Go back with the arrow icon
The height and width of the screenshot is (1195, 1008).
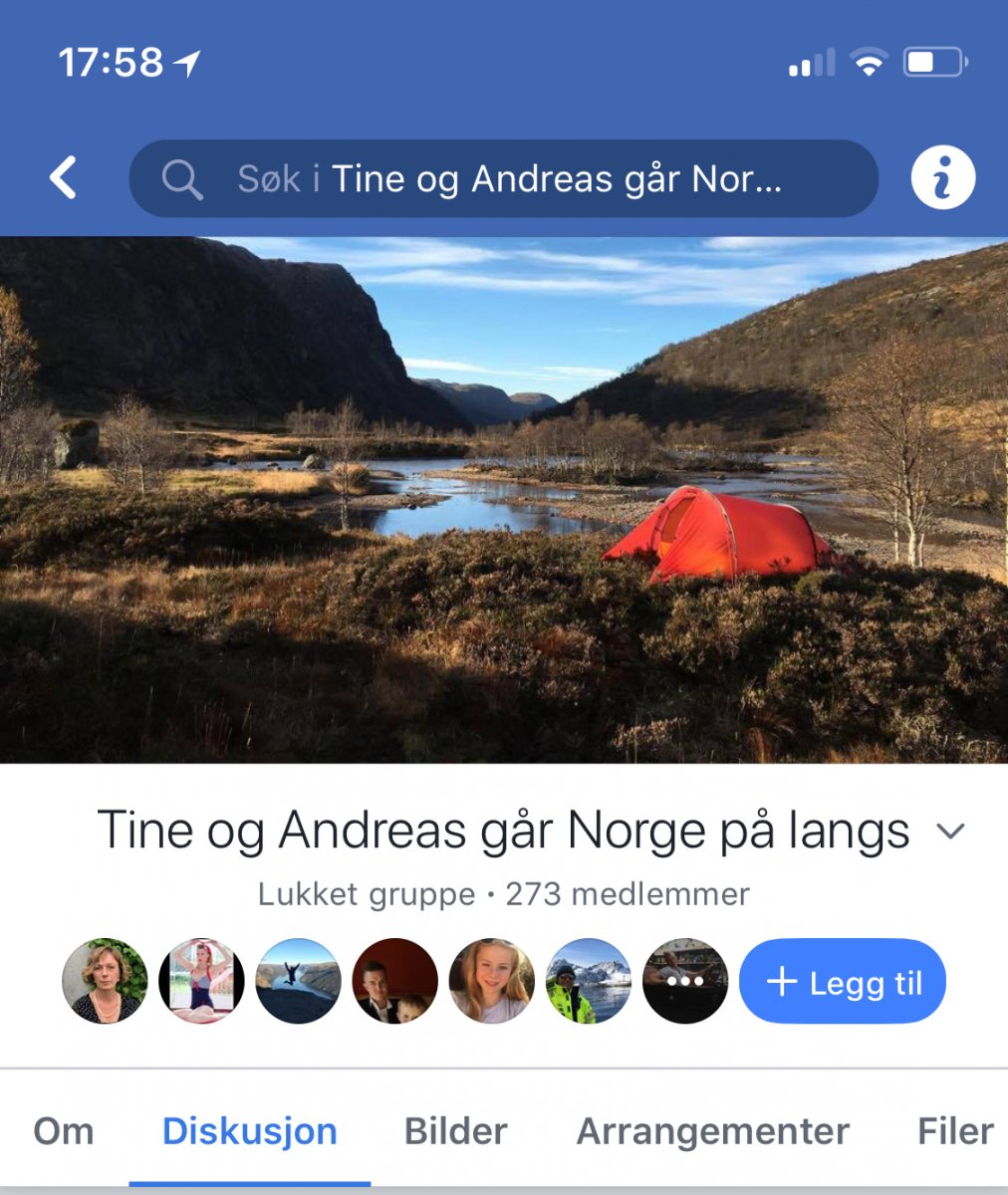click(64, 178)
